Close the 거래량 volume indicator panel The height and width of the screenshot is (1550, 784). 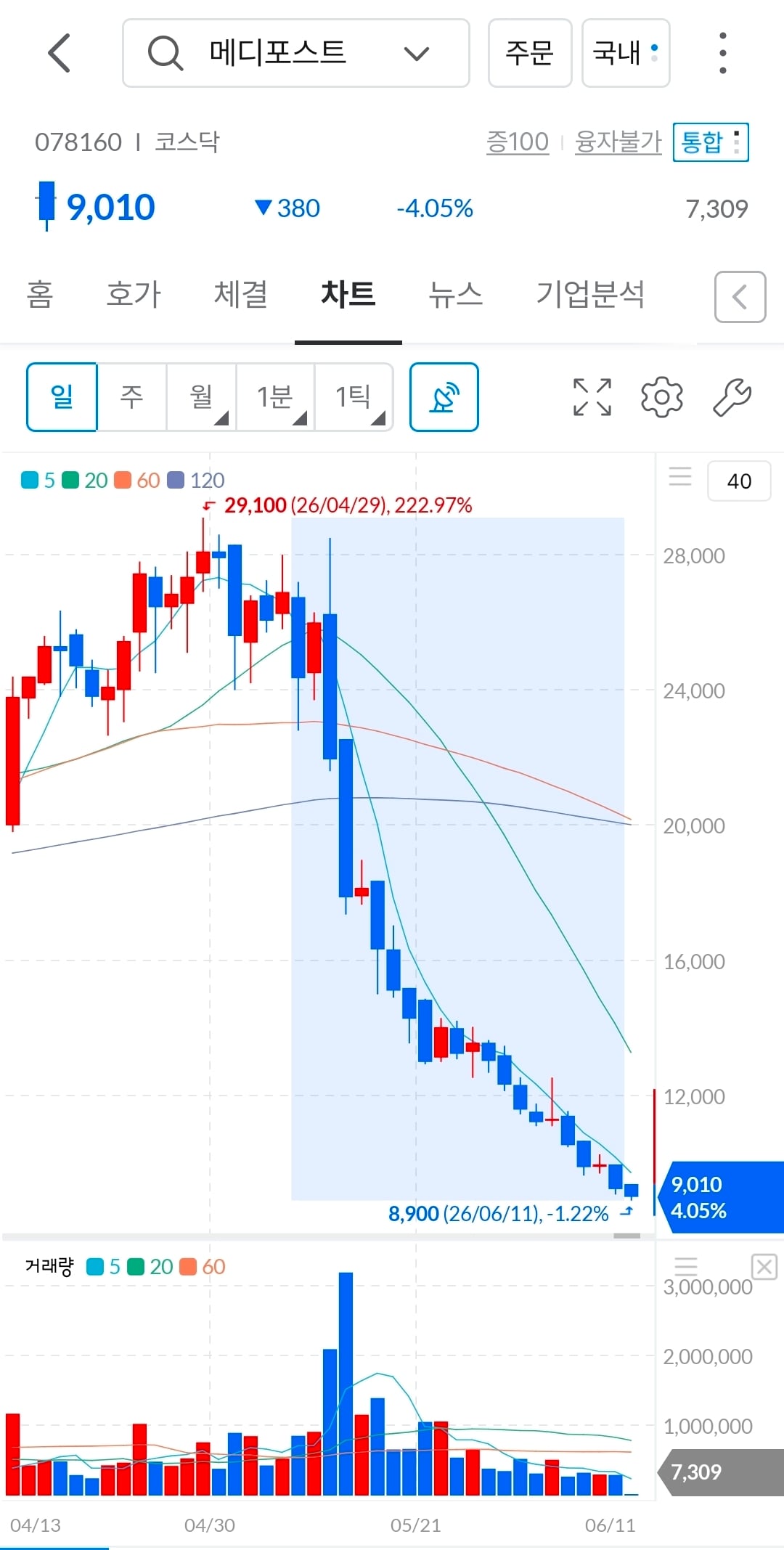click(x=764, y=1268)
